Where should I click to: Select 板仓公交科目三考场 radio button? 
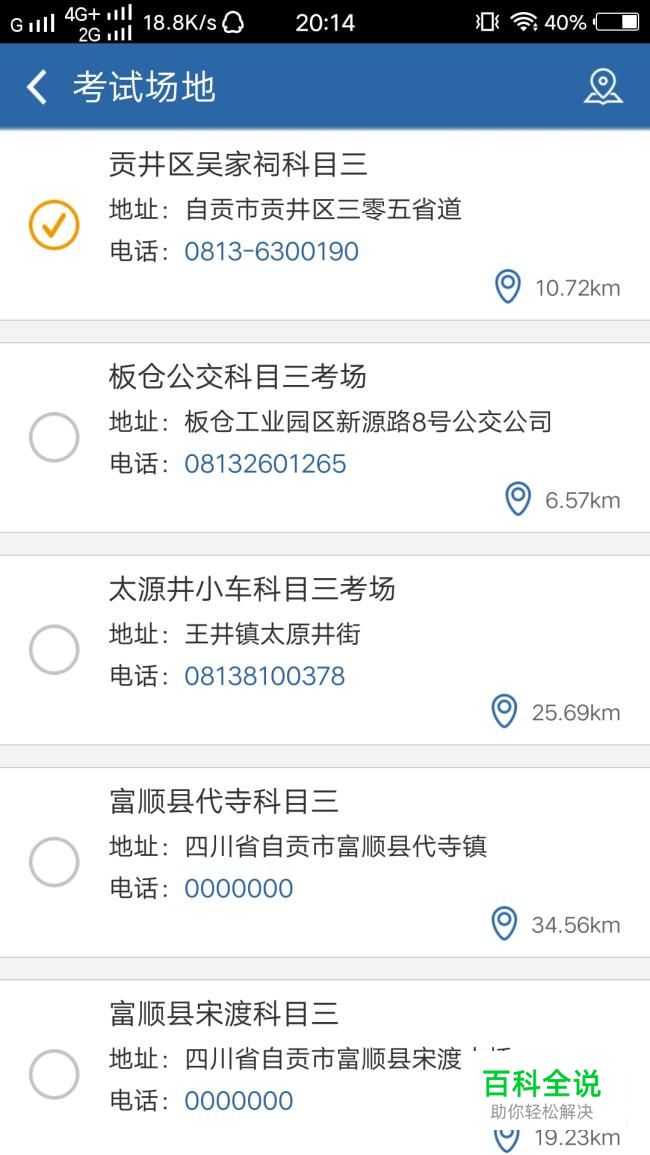coord(54,437)
